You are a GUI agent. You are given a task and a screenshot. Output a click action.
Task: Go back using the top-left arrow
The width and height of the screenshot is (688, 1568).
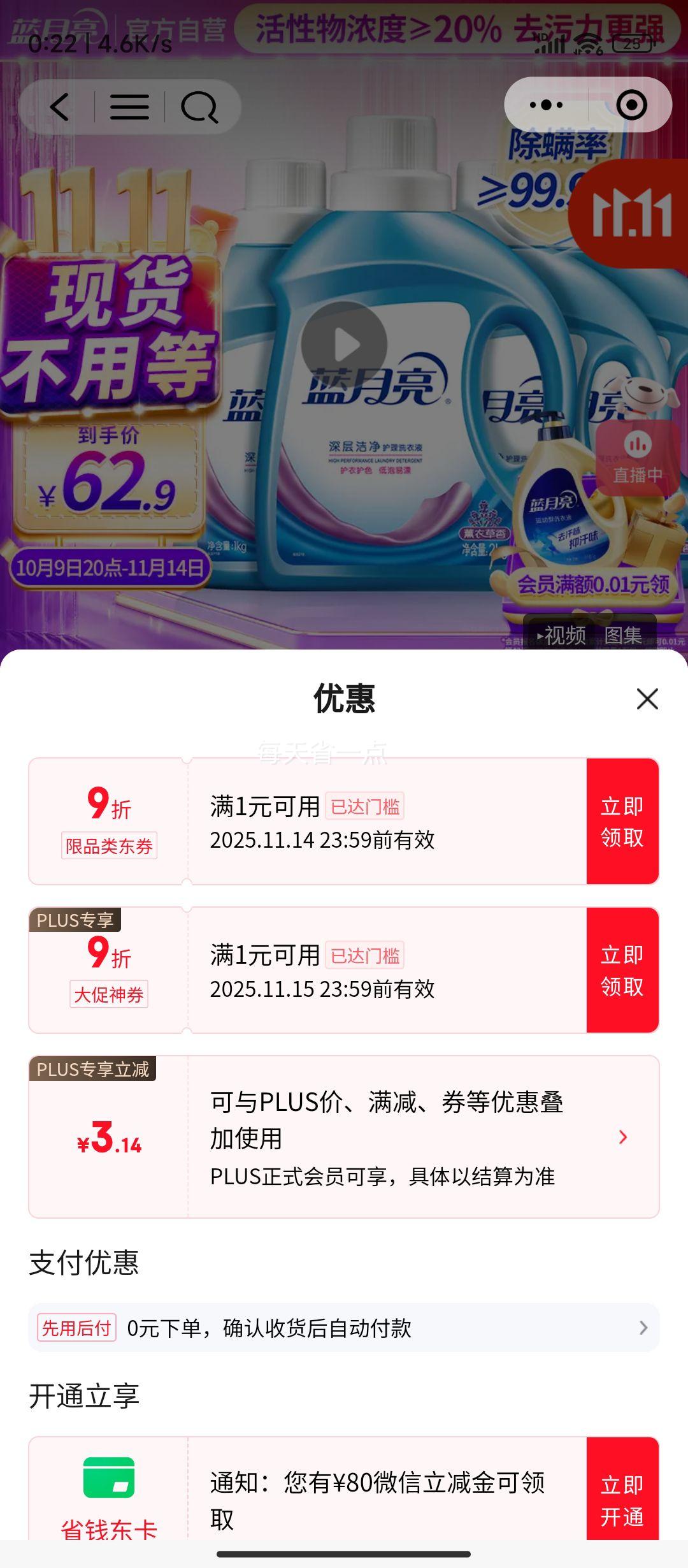click(59, 106)
